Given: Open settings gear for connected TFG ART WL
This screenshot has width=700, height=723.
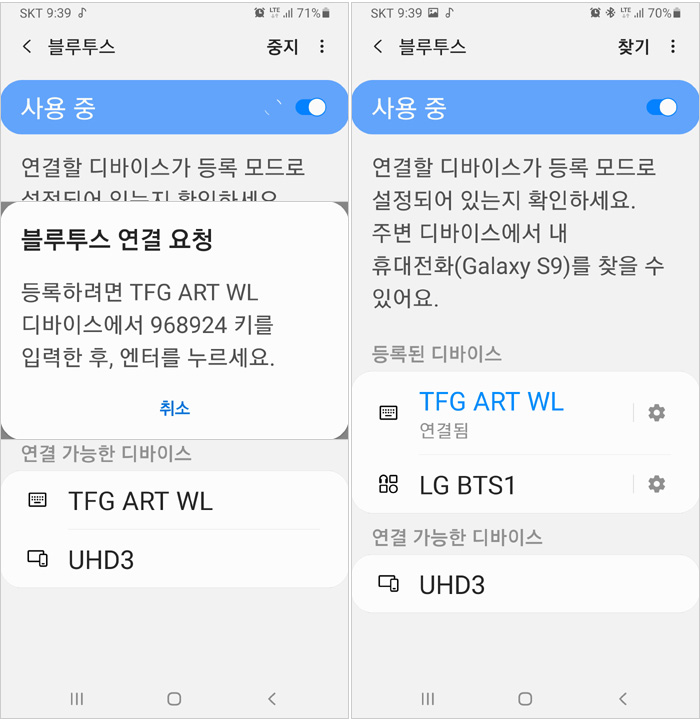Looking at the screenshot, I should (x=656, y=413).
